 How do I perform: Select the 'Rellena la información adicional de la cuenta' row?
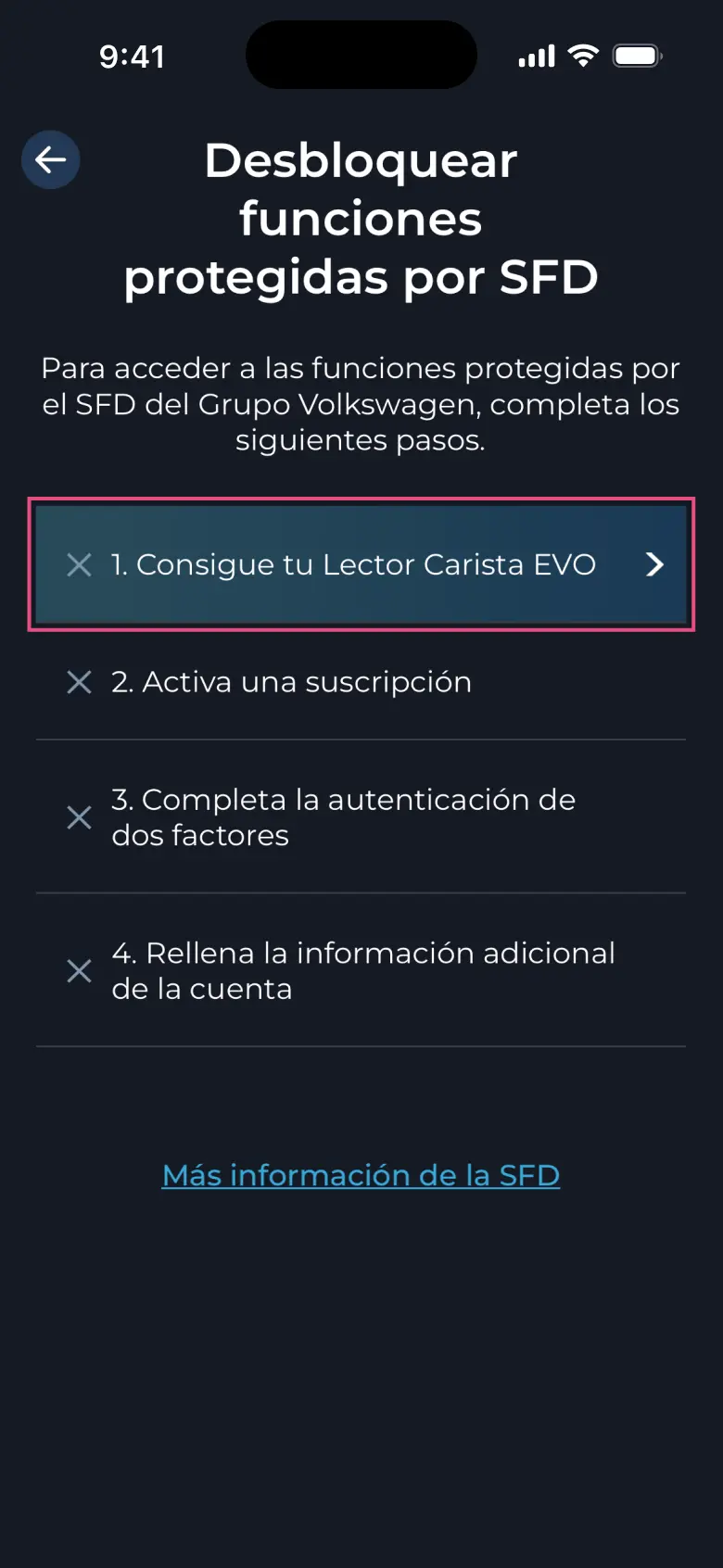click(x=361, y=971)
